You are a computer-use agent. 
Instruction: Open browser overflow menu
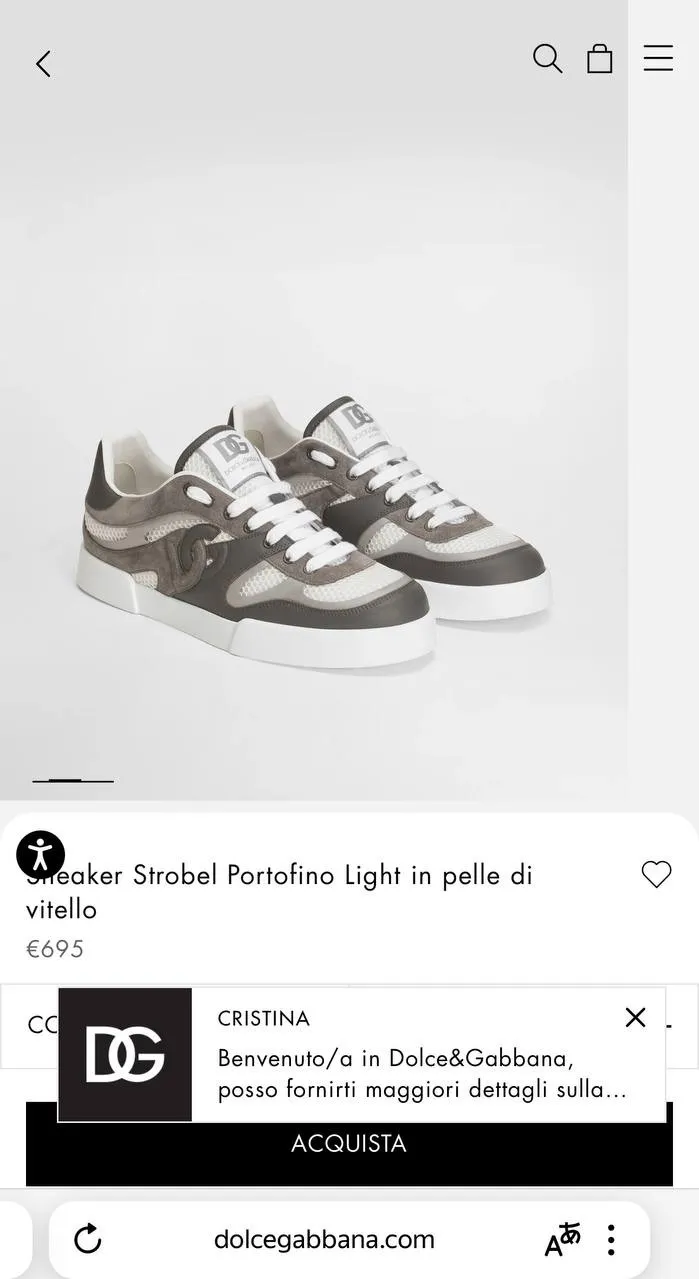point(611,1240)
